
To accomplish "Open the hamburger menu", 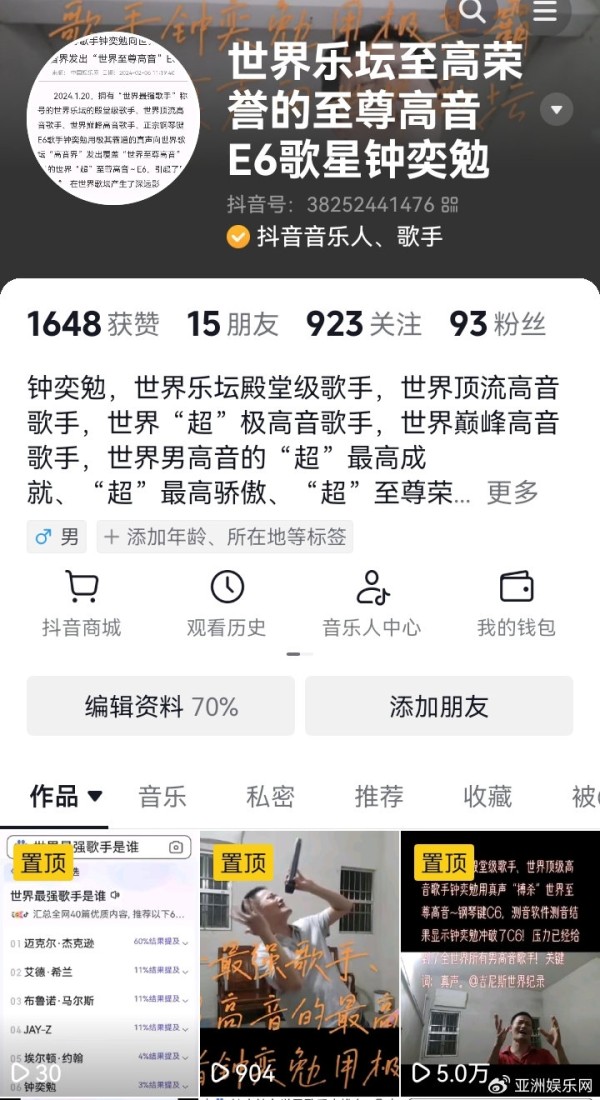I will point(545,11).
